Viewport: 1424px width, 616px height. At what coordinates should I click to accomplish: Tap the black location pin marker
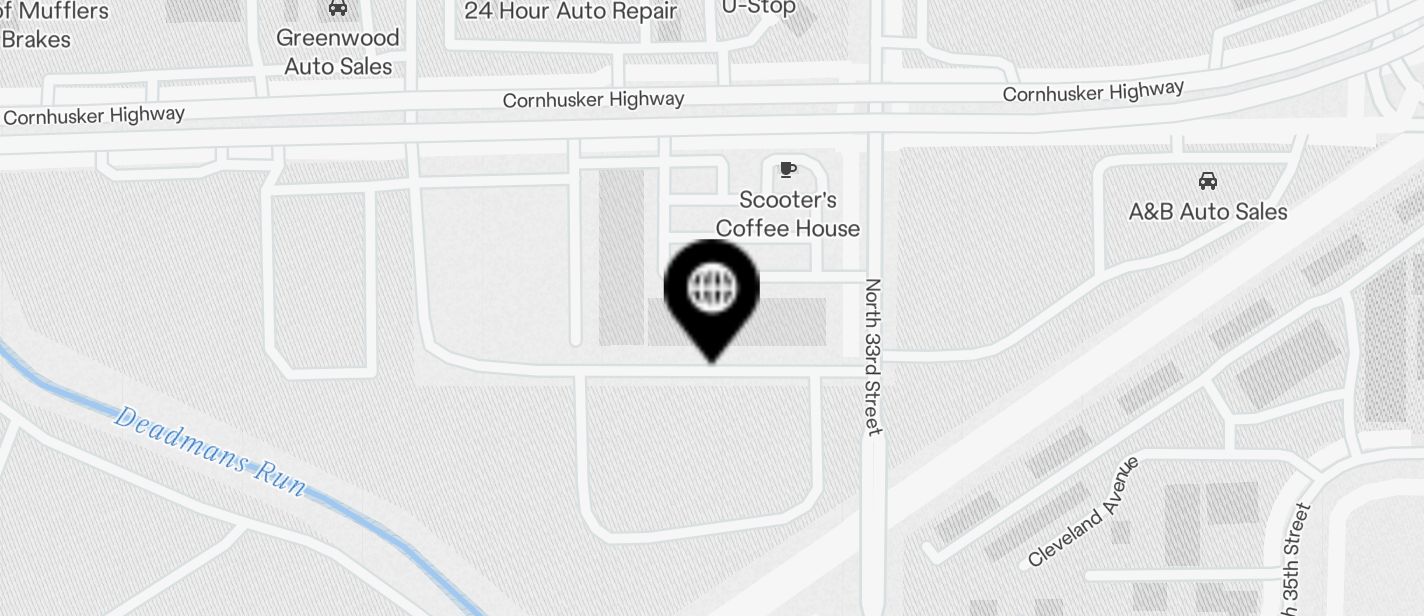[712, 292]
